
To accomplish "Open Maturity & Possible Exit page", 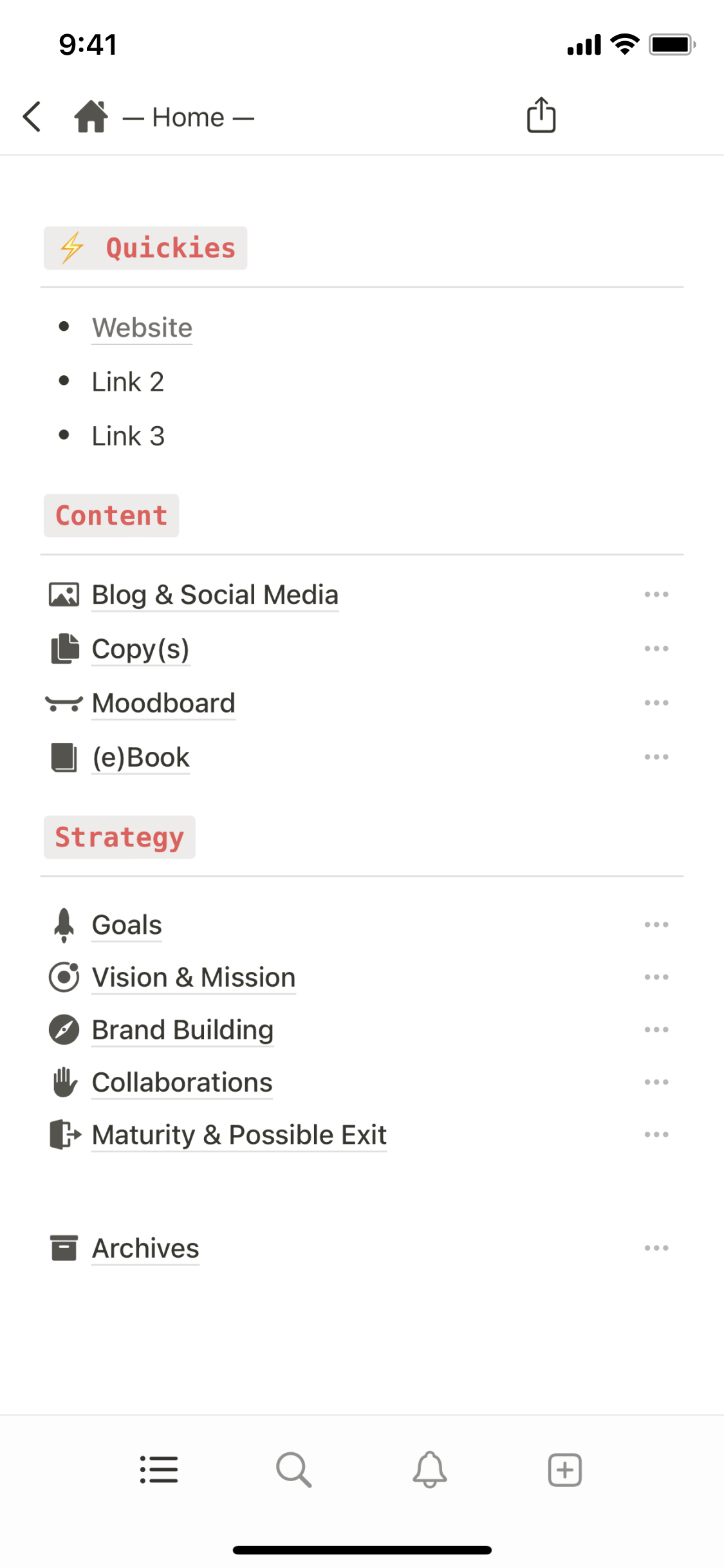I will (239, 1135).
